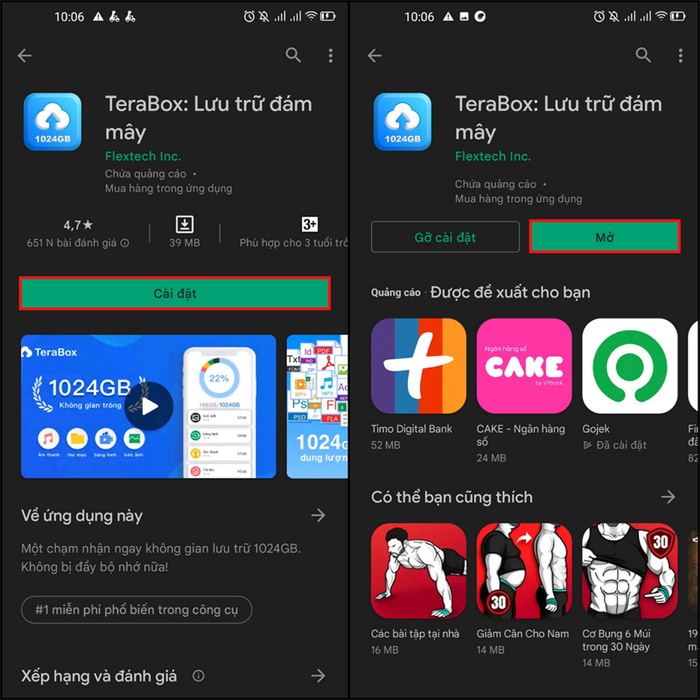Play the TeraBox 1024GB trailer video
Screen dimensions: 700x700
[x=149, y=406]
